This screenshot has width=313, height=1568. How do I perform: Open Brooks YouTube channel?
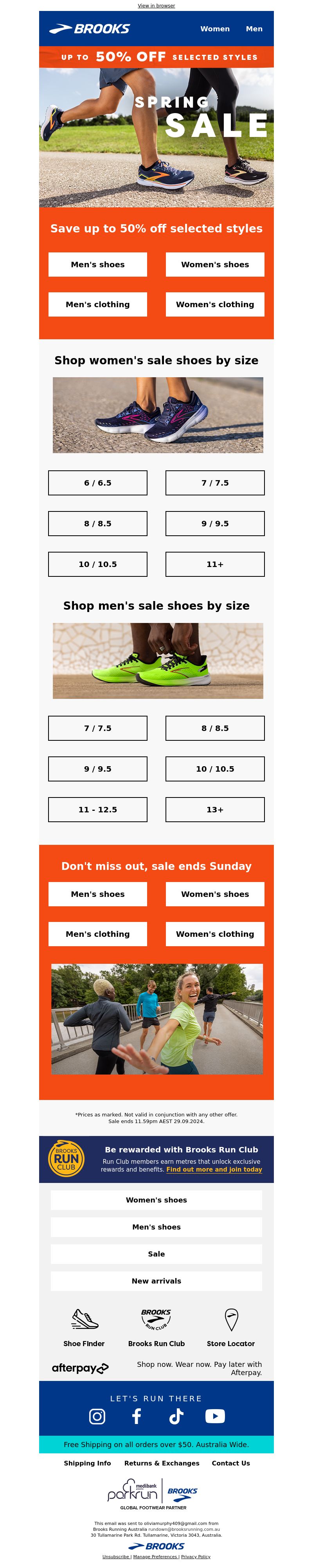[215, 1417]
